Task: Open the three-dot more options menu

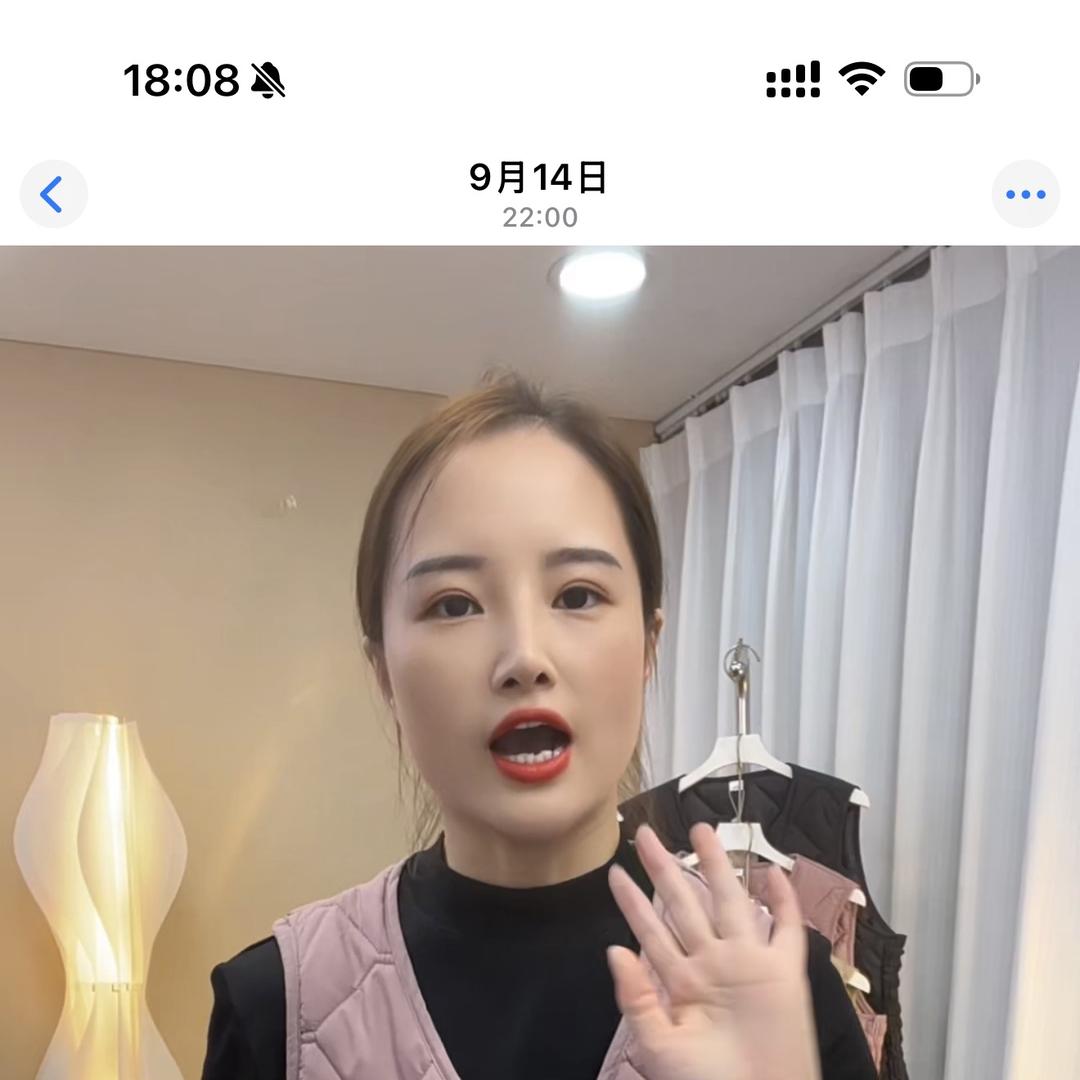Action: [x=1025, y=194]
